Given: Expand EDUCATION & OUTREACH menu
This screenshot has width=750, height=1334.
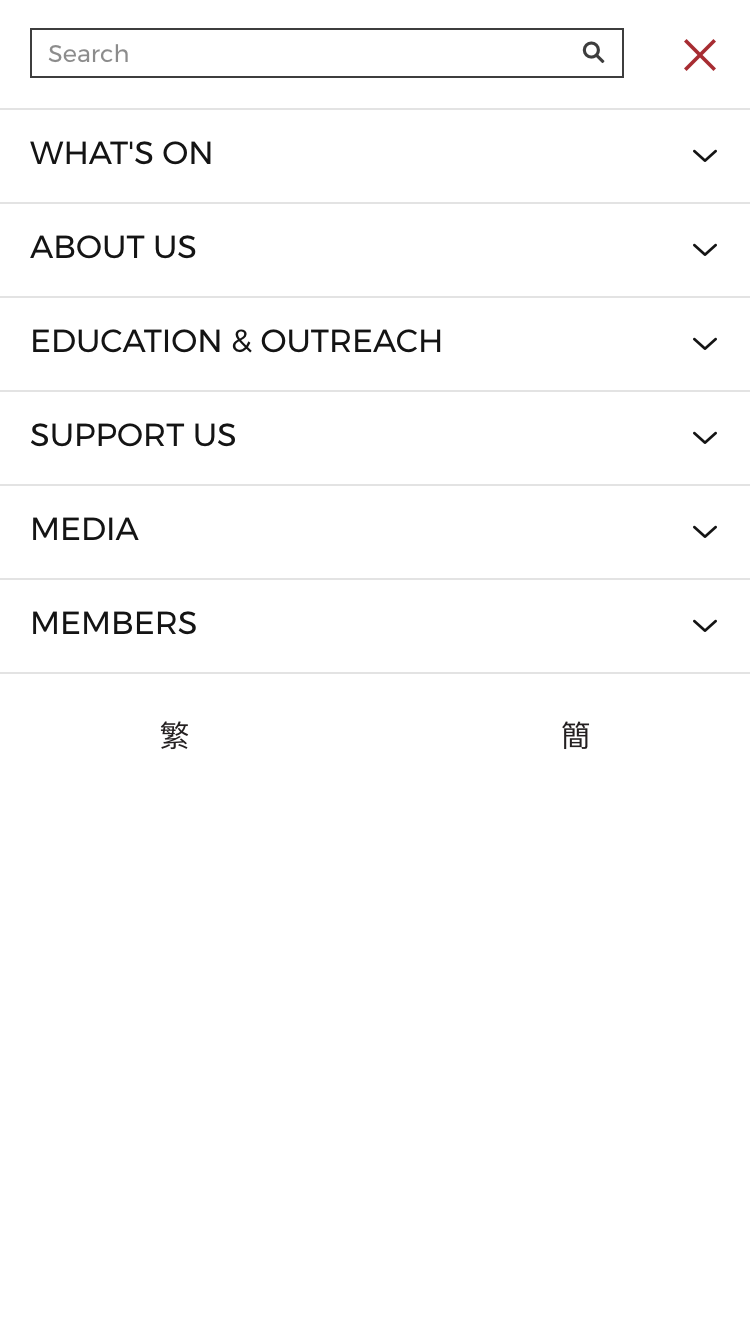Looking at the screenshot, I should pos(375,344).
